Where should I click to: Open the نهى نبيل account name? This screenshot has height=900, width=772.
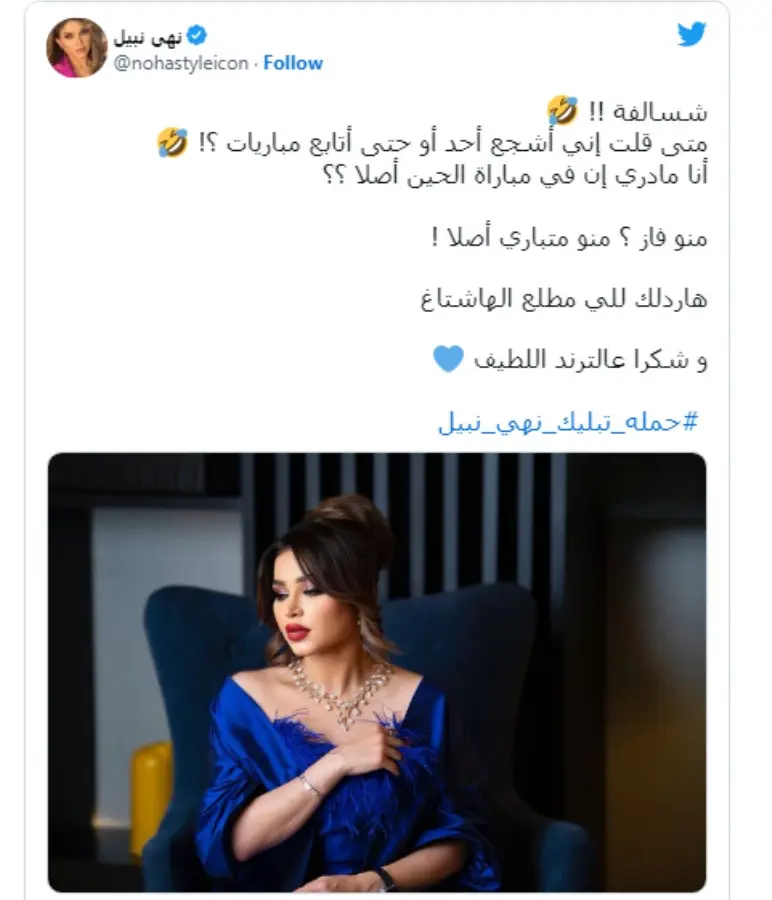(x=147, y=38)
